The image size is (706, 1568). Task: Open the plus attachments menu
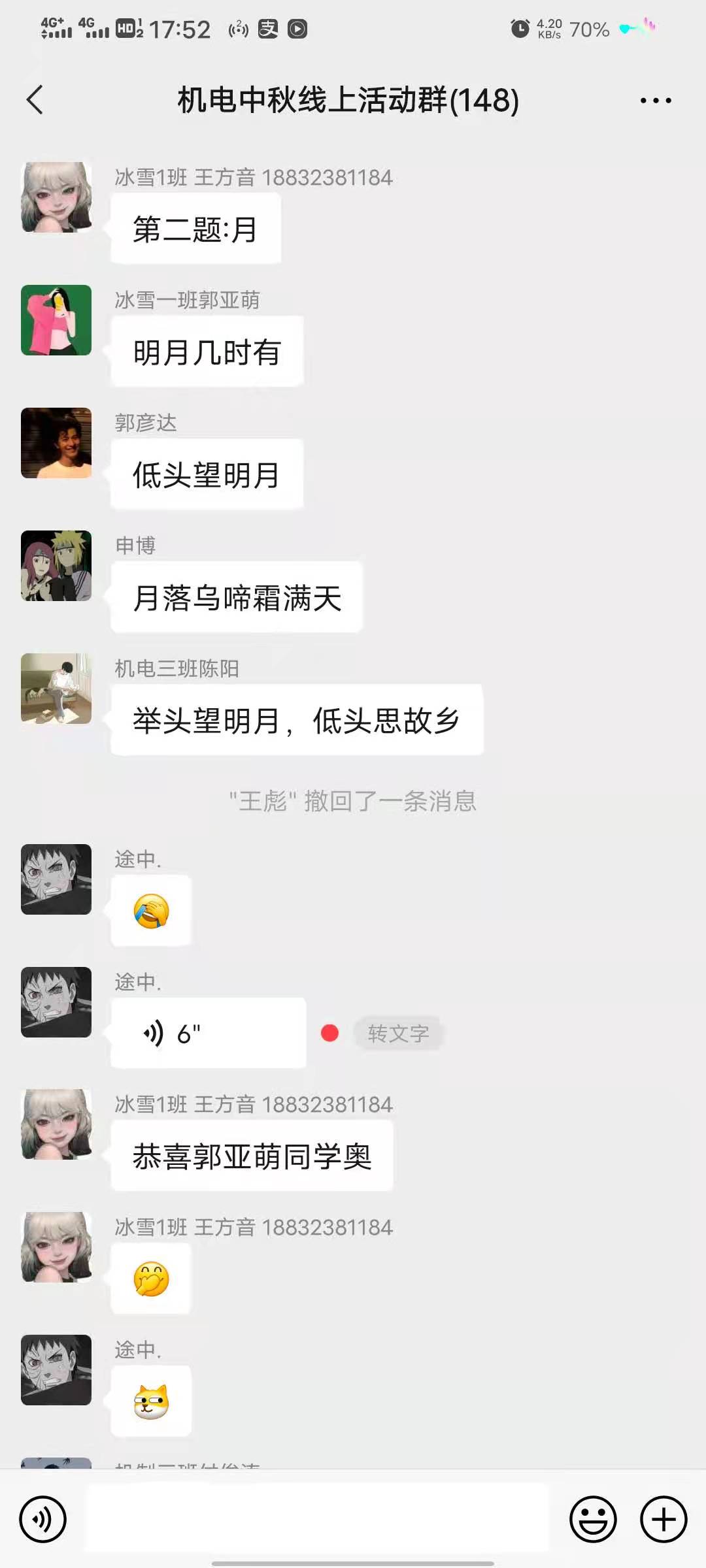pyautogui.click(x=663, y=1519)
